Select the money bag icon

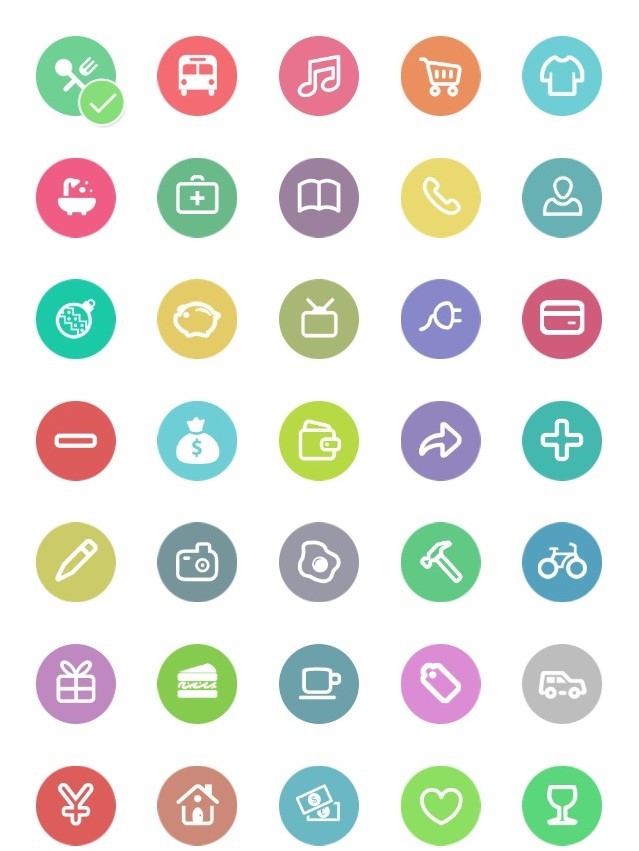point(197,441)
